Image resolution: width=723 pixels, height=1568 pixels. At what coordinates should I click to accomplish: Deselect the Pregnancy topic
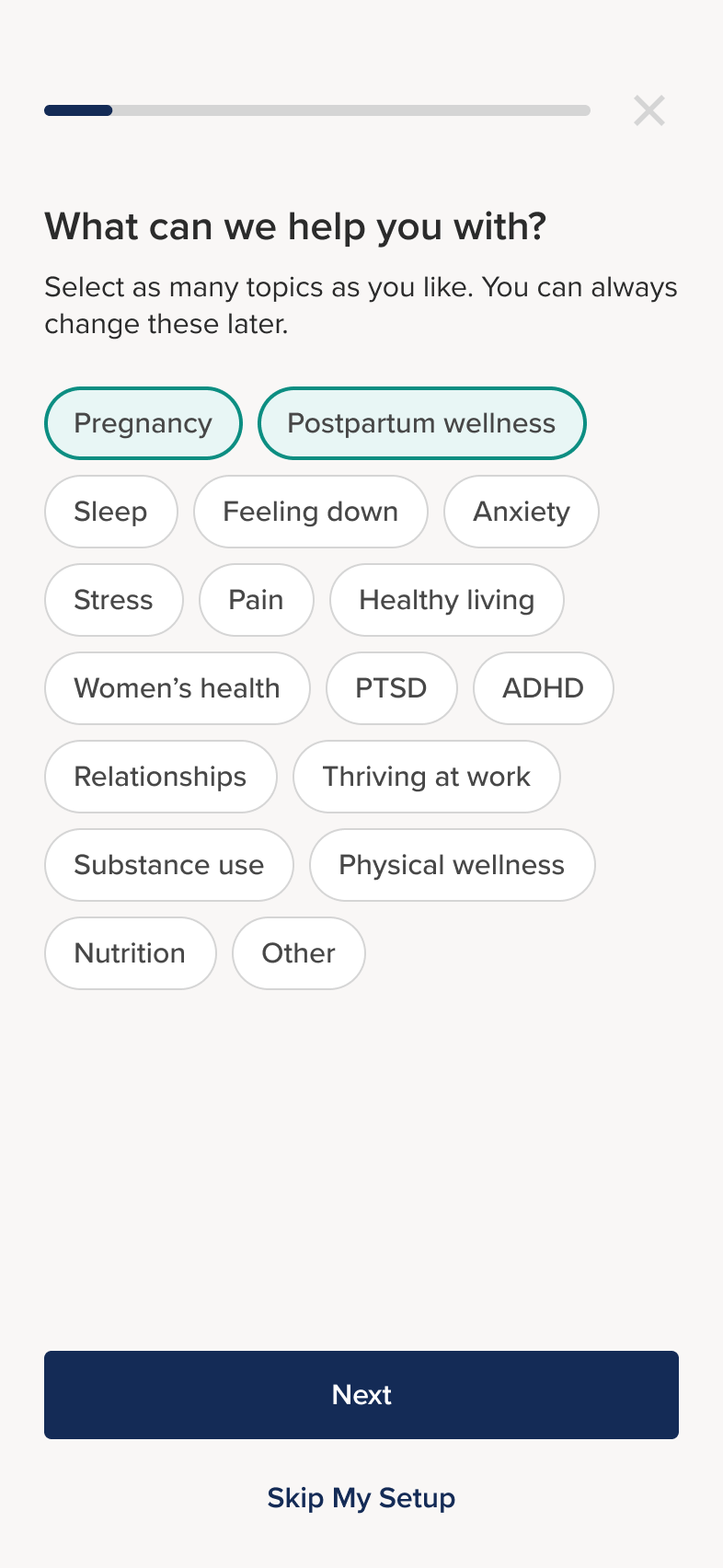coord(143,423)
